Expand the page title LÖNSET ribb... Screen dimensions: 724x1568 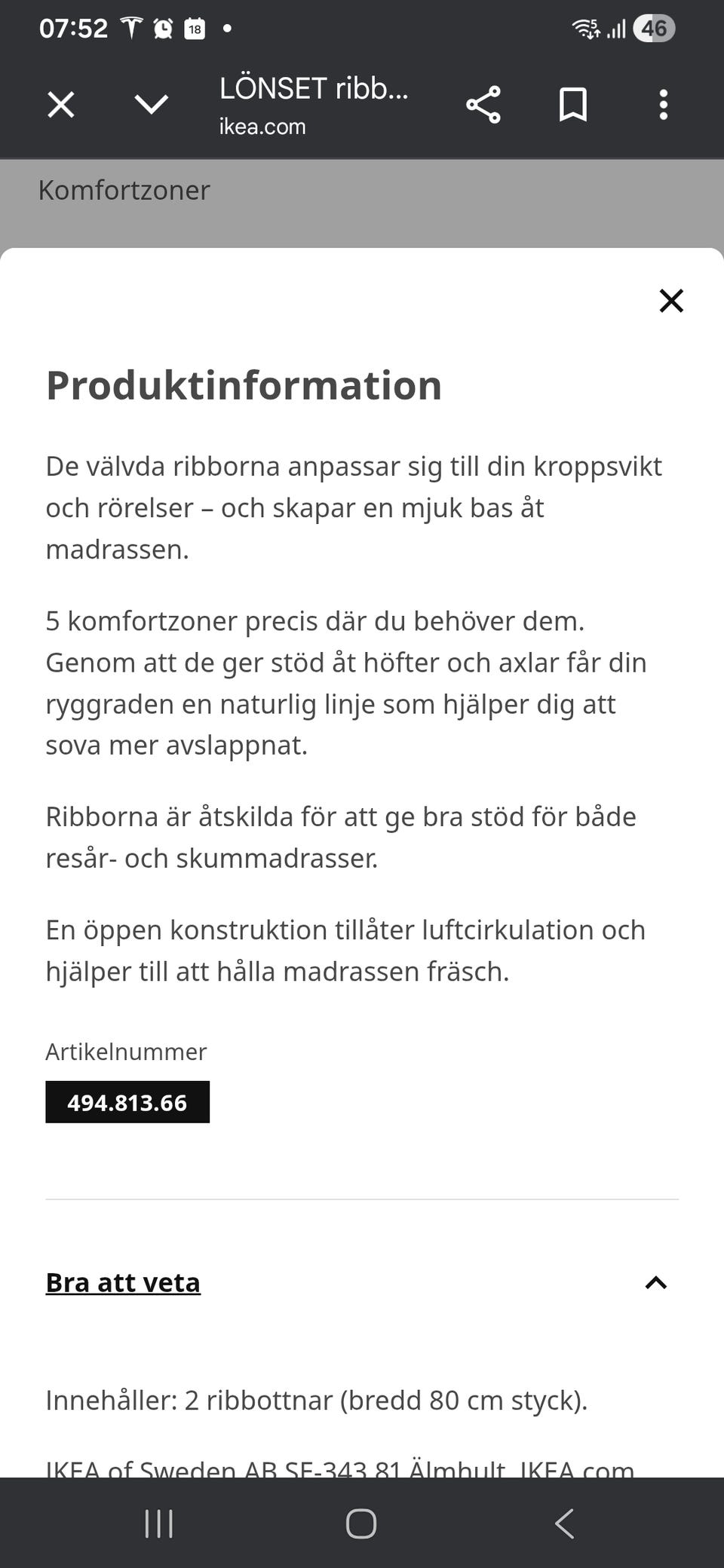314,90
